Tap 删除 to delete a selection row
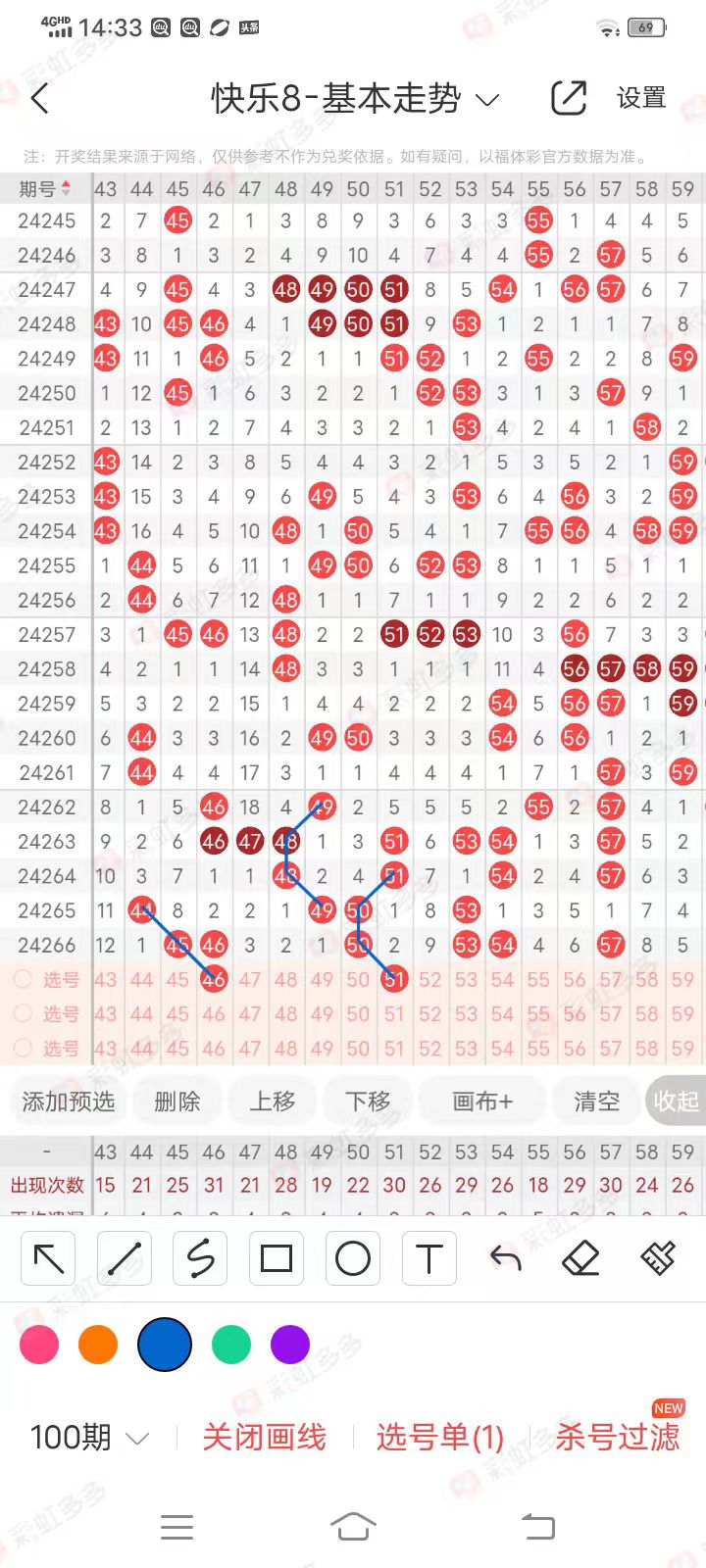706x1568 pixels. point(177,1101)
